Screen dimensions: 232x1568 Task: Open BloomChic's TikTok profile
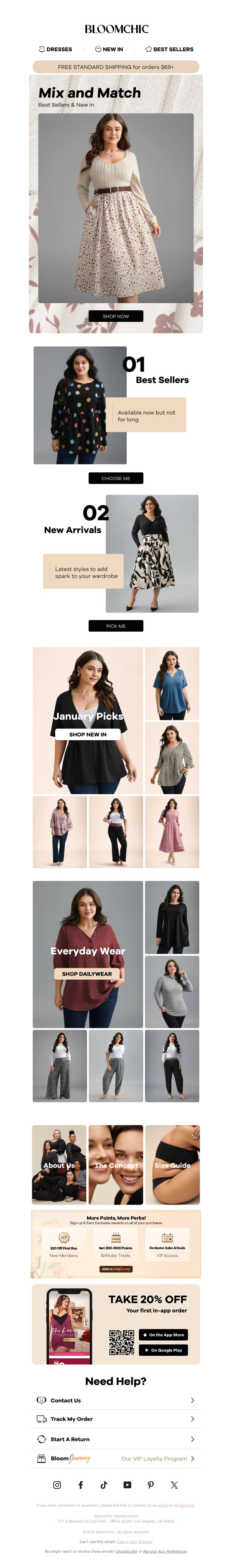pyautogui.click(x=104, y=1485)
